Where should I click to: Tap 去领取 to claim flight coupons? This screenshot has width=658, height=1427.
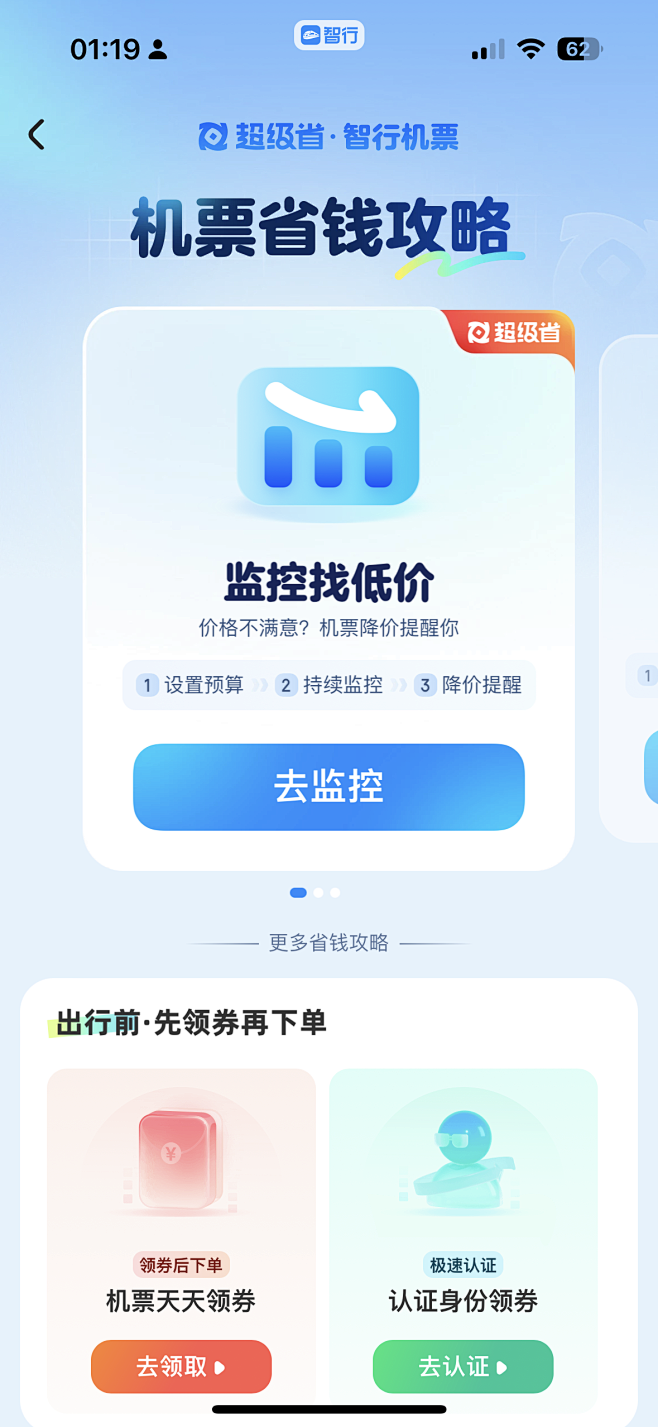pyautogui.click(x=181, y=1366)
